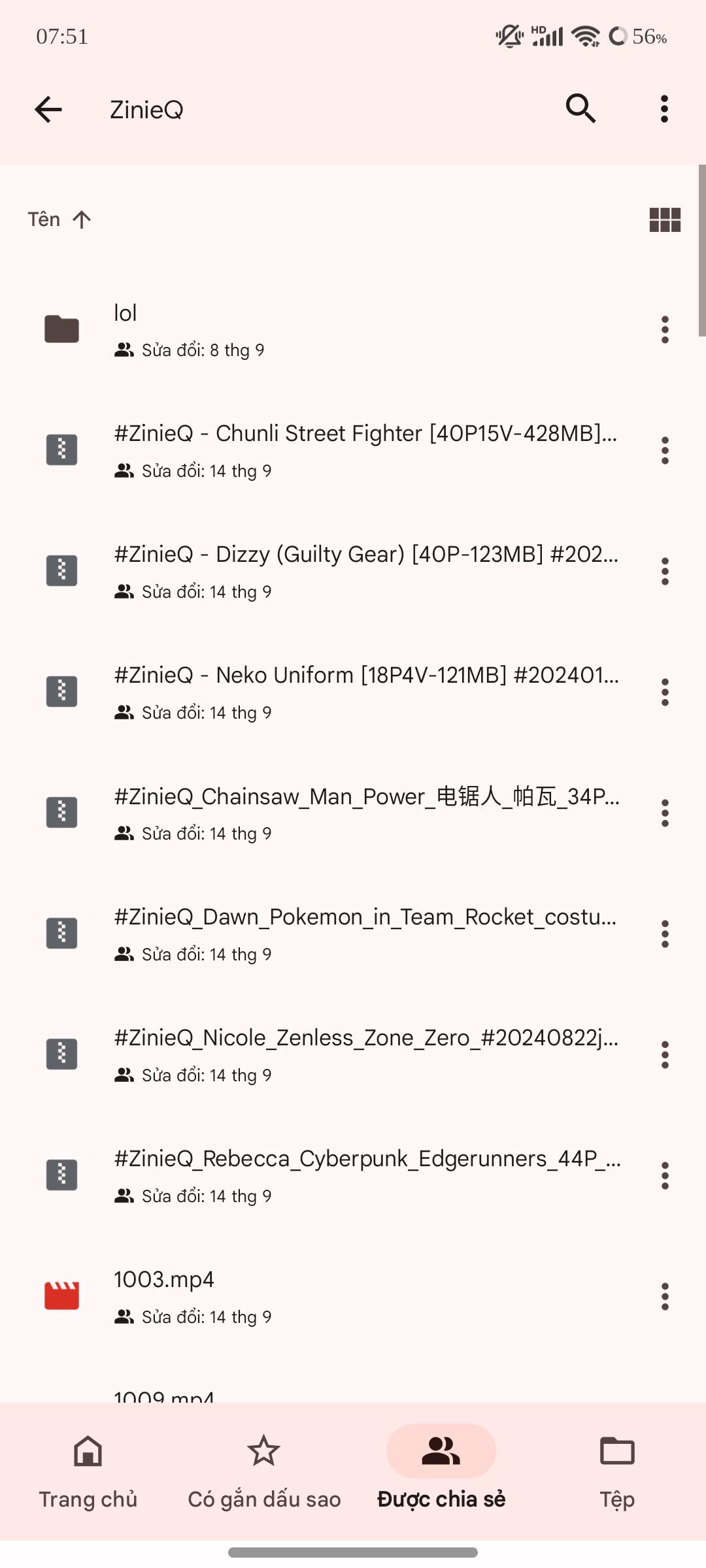
Task: Open the Dawn_Pokemon_in_Team_Rocket archive
Action: [365, 934]
